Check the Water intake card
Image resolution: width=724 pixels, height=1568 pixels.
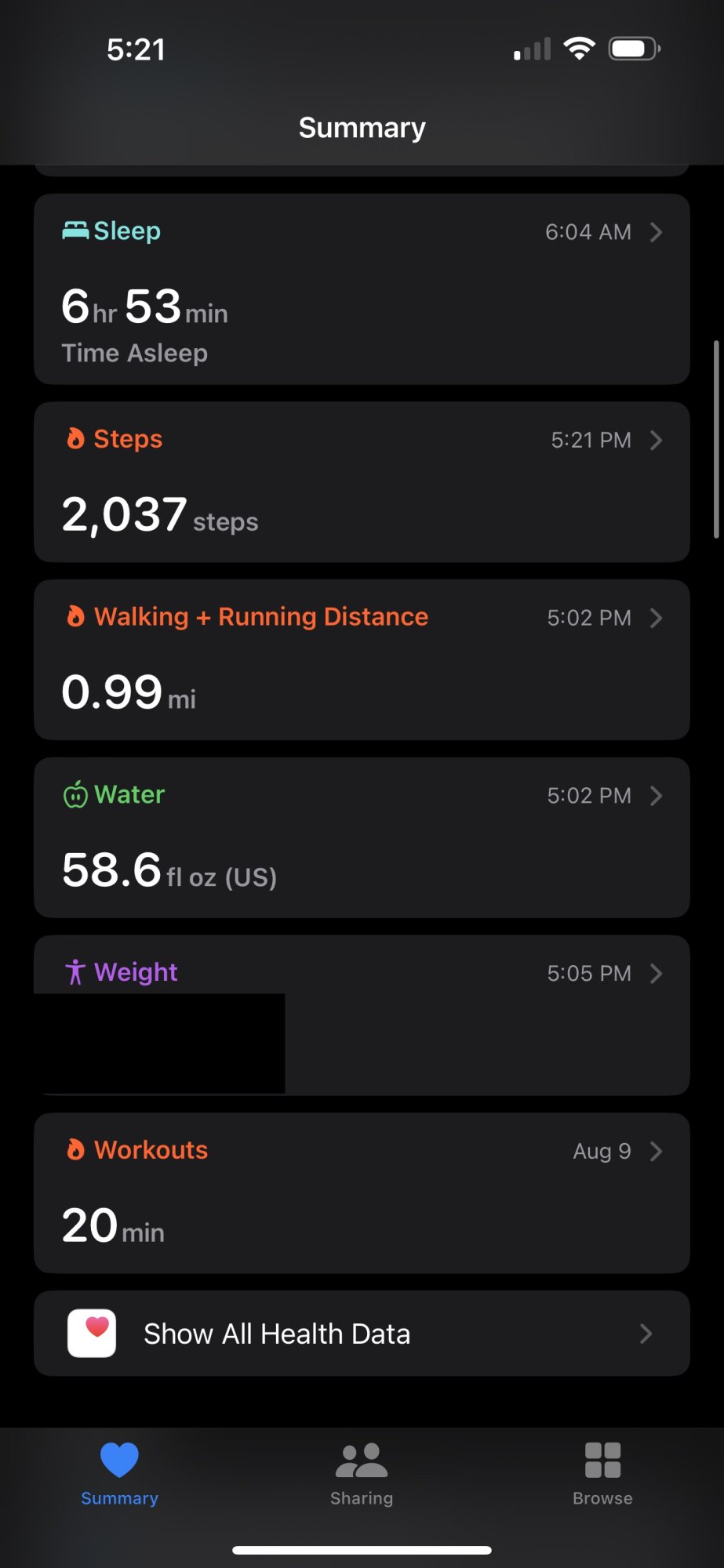point(362,837)
